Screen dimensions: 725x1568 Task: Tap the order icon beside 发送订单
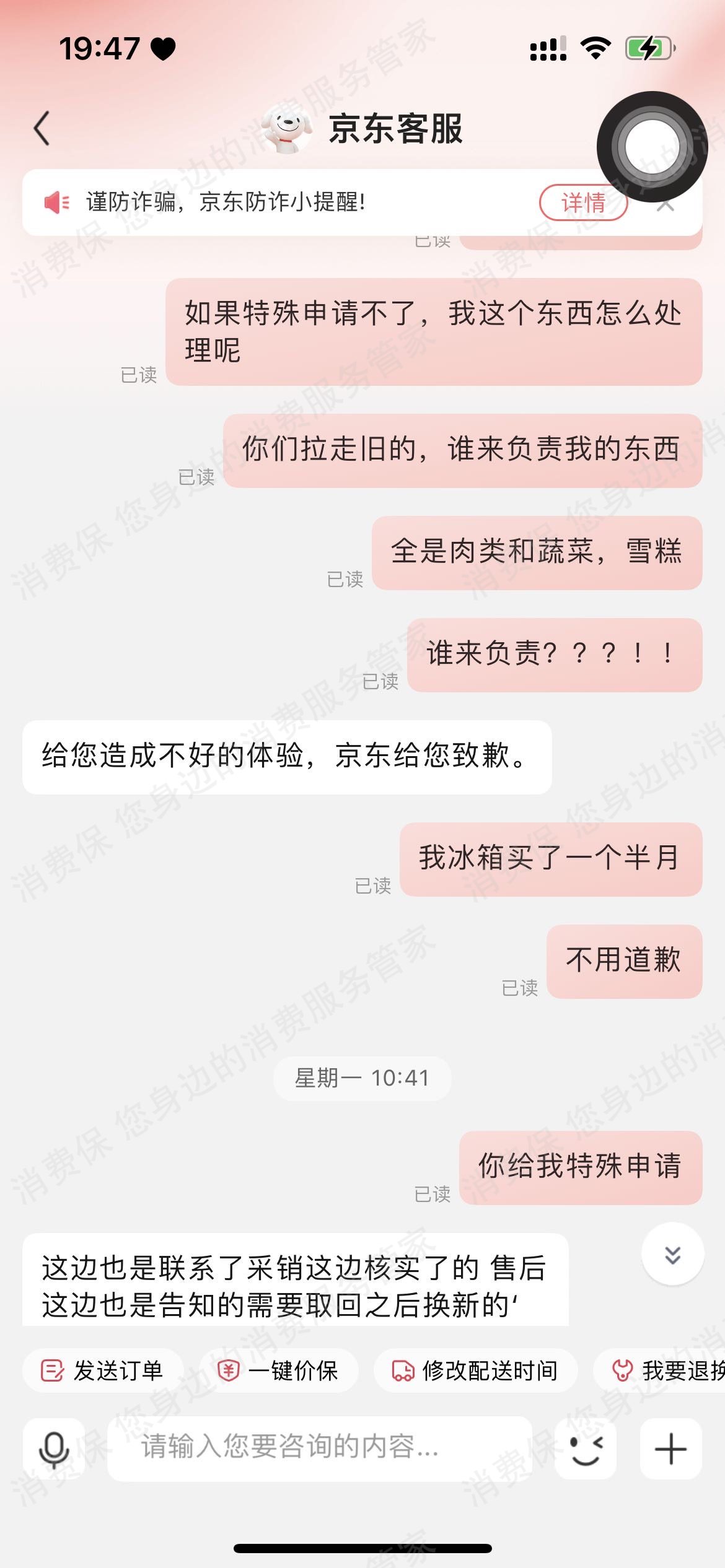51,1370
